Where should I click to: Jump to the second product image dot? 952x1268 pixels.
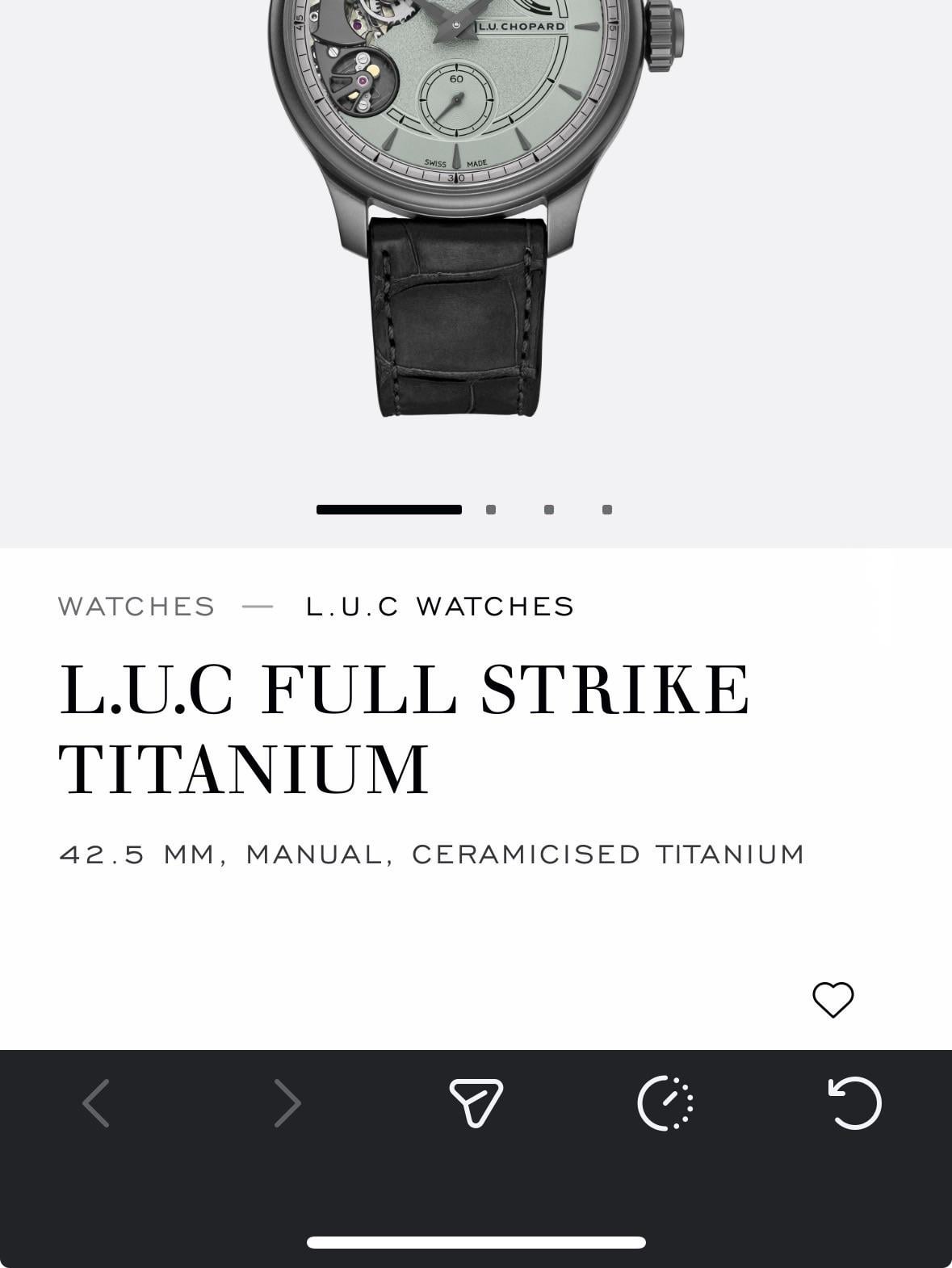tap(491, 510)
